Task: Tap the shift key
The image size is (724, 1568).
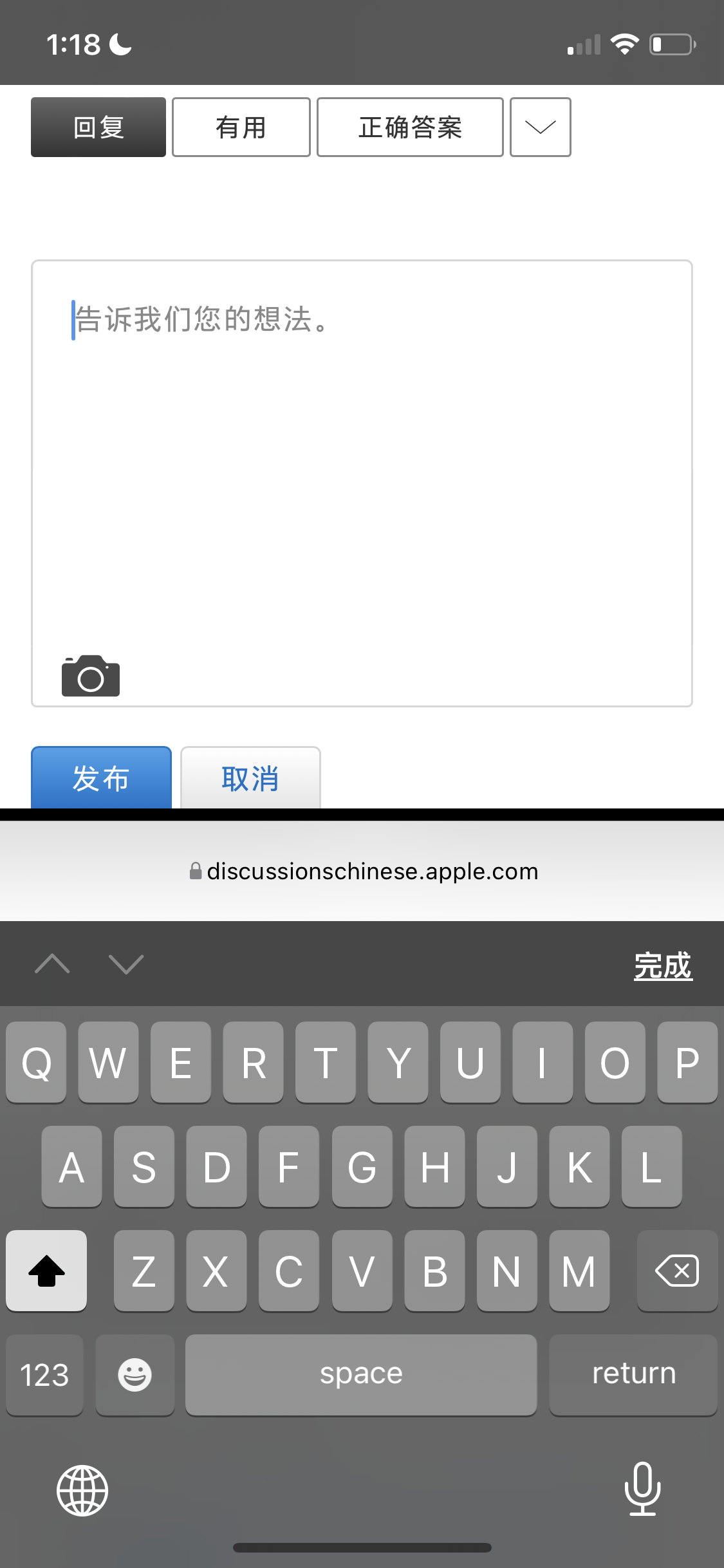Action: [x=46, y=1271]
